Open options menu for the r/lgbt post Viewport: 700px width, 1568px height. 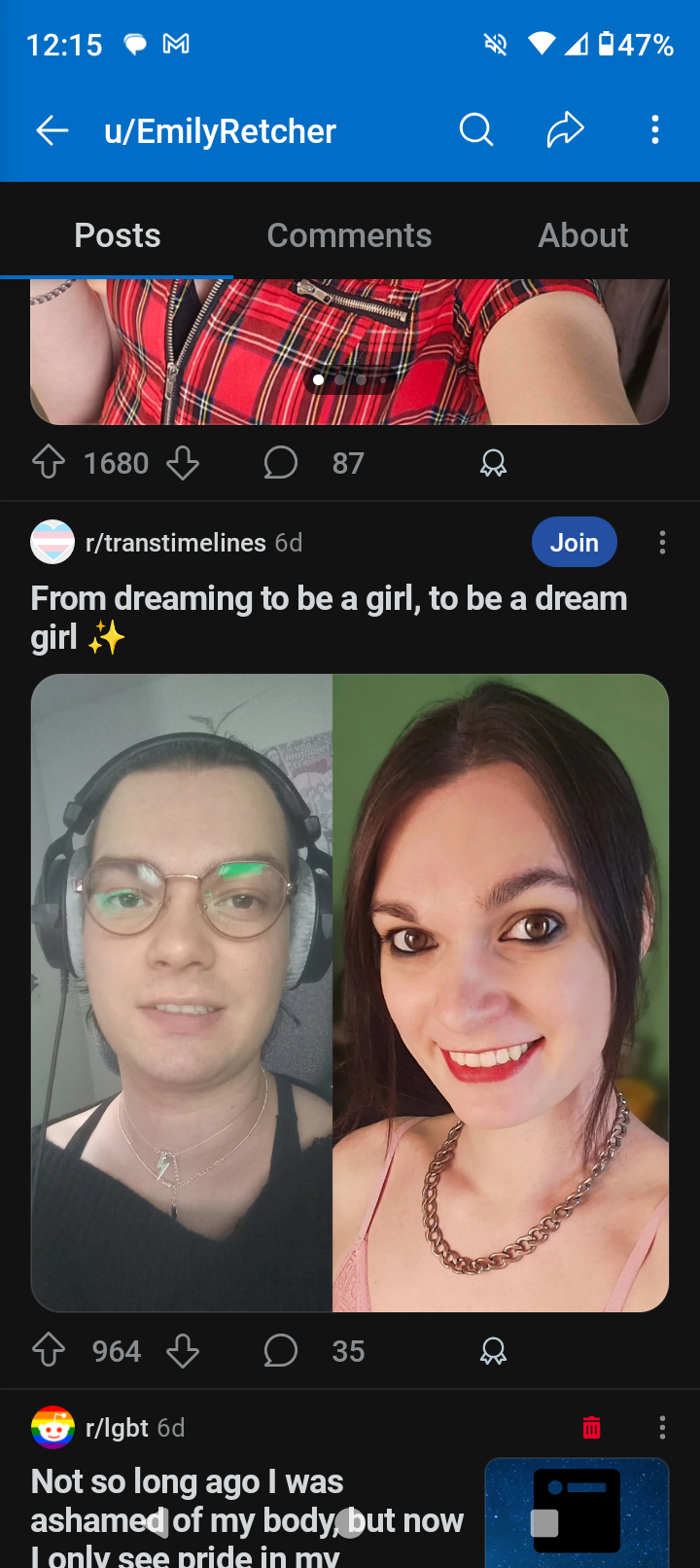pos(662,1427)
